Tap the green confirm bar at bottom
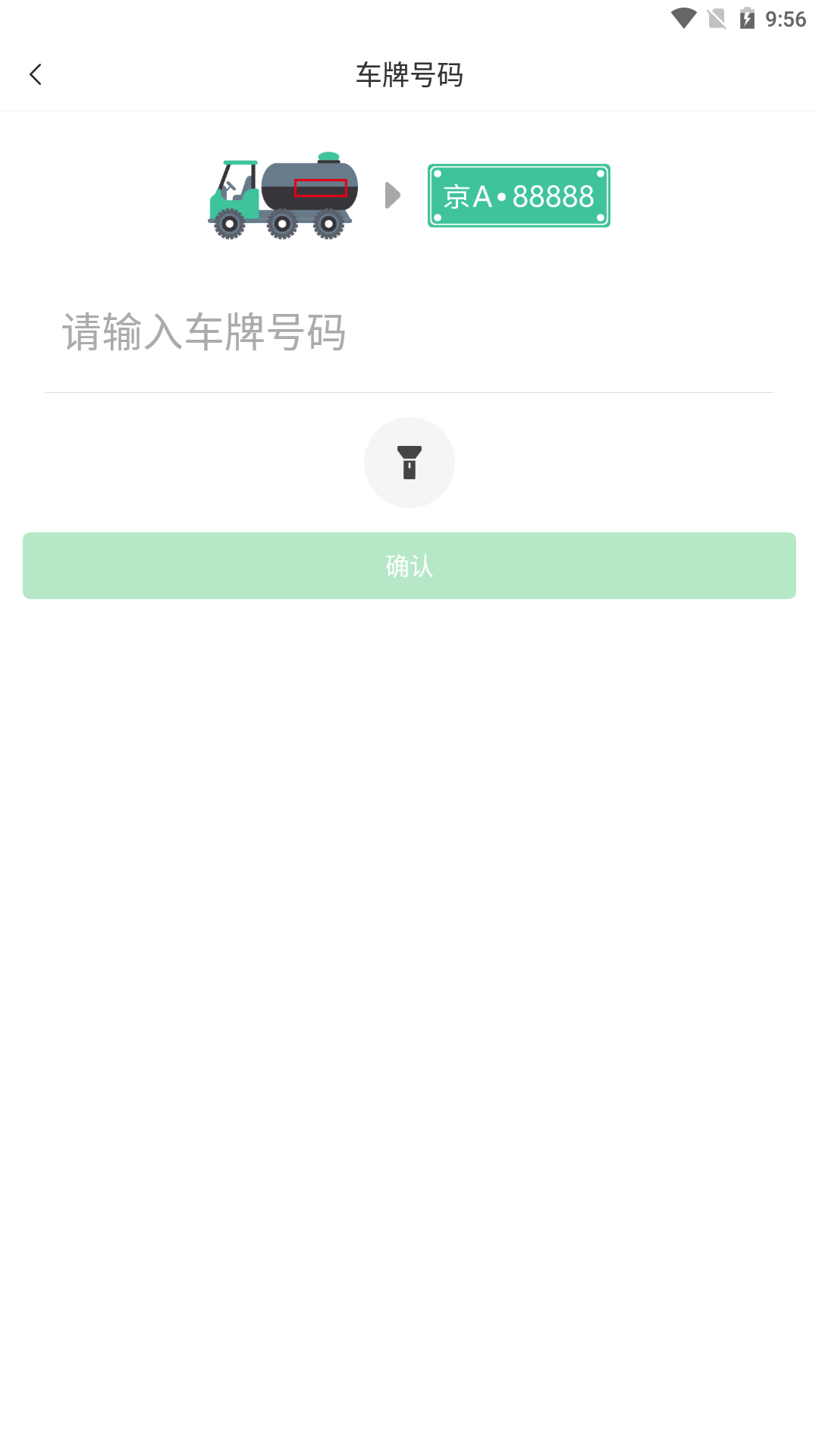Image resolution: width=819 pixels, height=1456 pixels. (x=409, y=566)
